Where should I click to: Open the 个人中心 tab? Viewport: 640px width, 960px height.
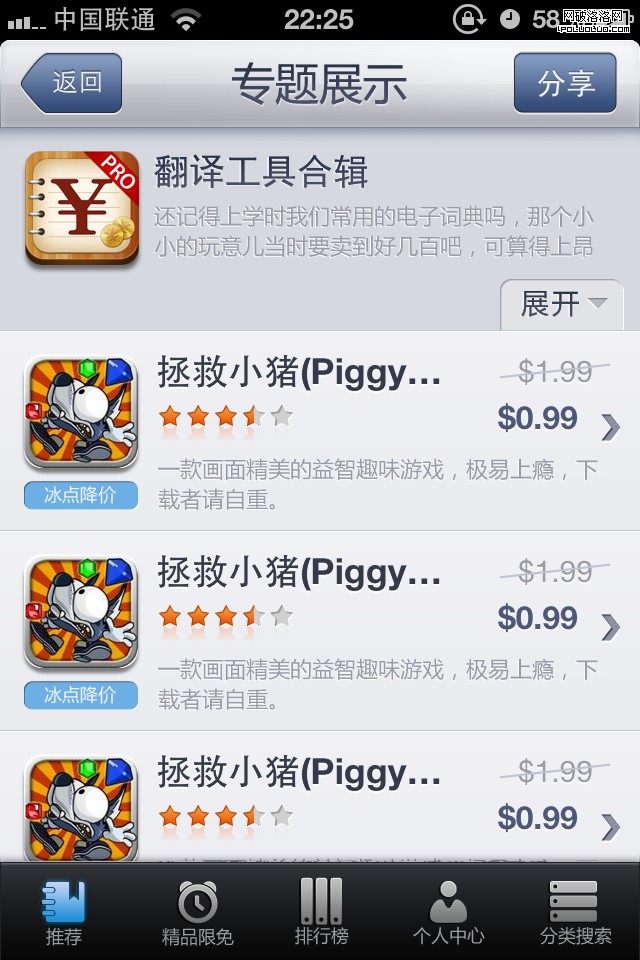[x=448, y=912]
